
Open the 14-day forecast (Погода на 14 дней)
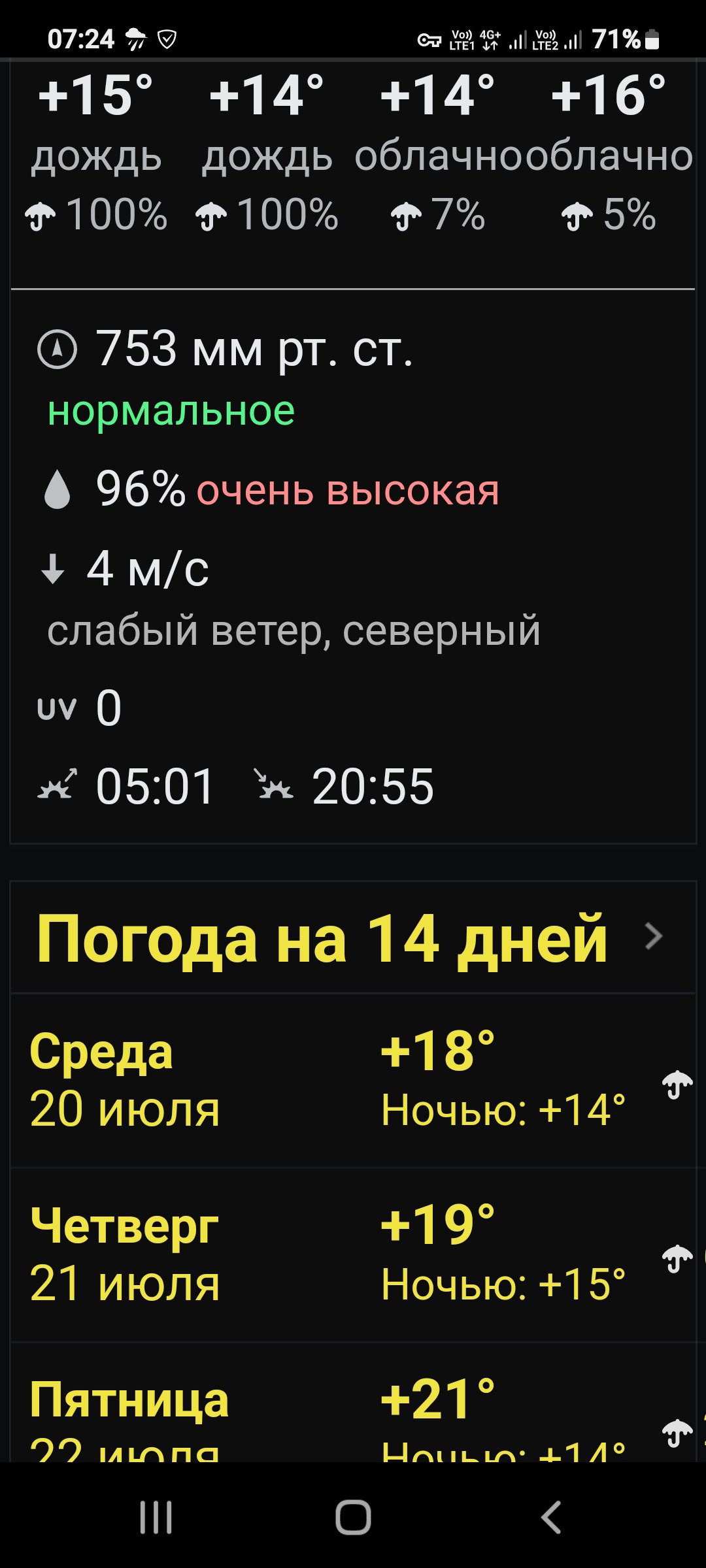pyautogui.click(x=353, y=938)
